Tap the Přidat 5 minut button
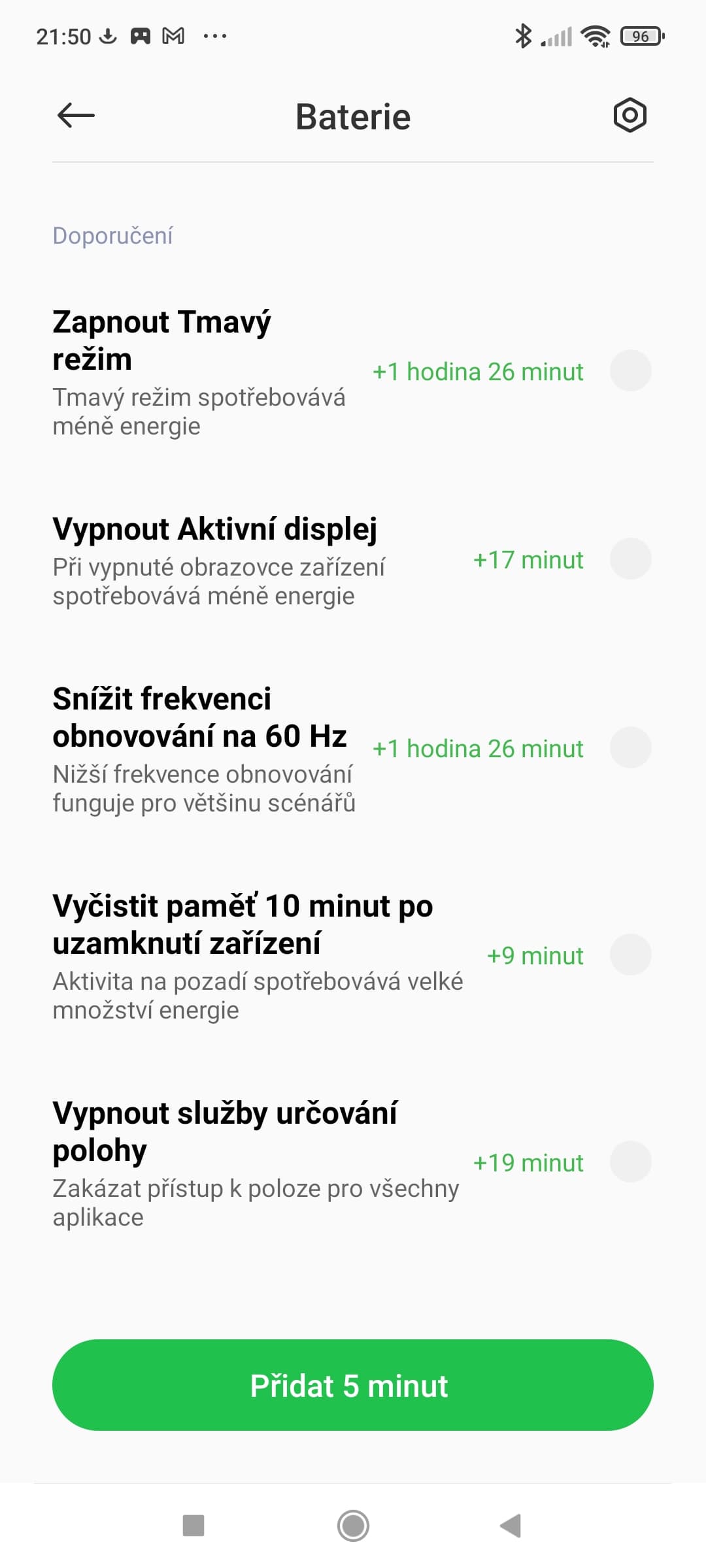Screen dimensions: 706x1568 (x=353, y=1385)
